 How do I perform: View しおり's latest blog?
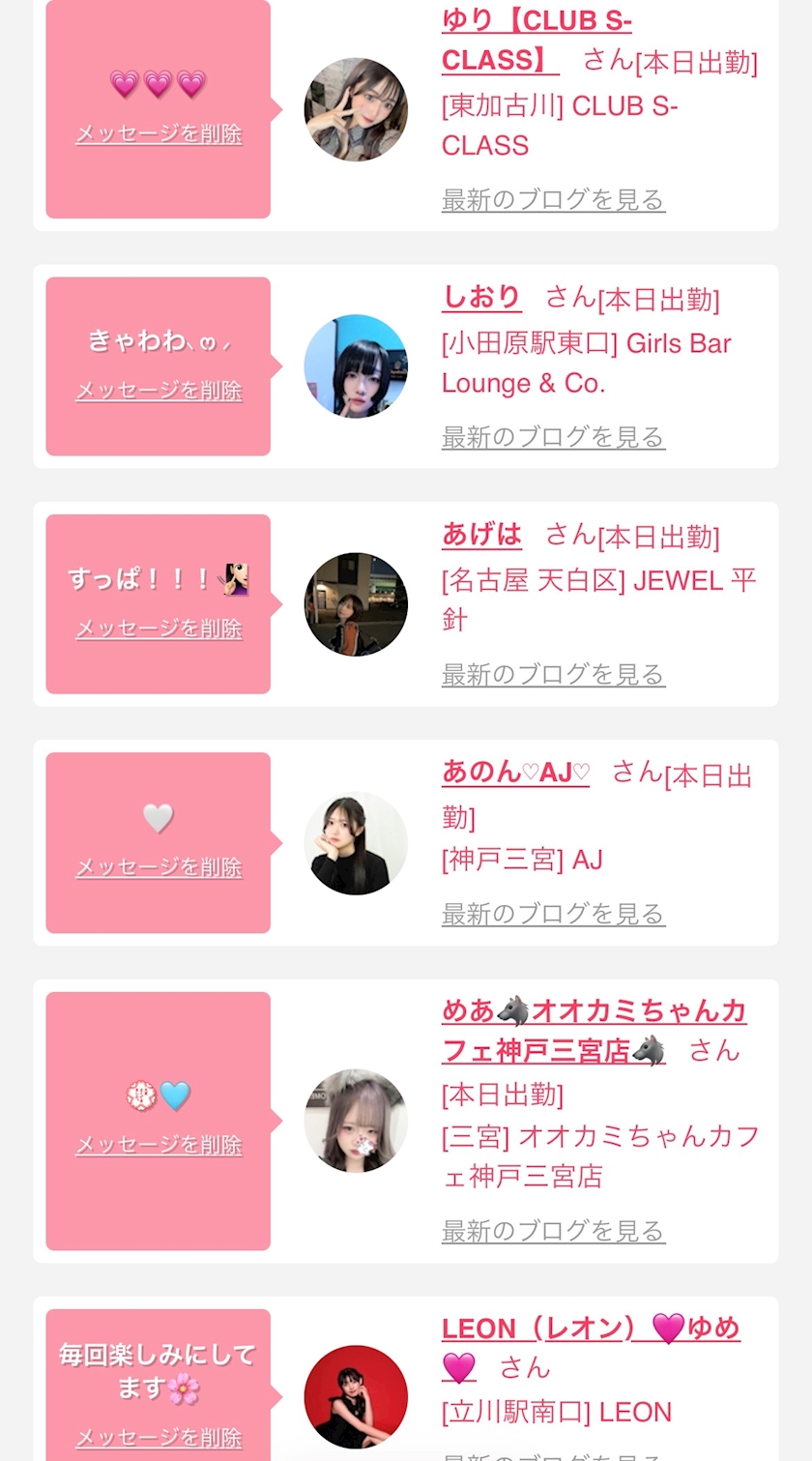point(553,437)
